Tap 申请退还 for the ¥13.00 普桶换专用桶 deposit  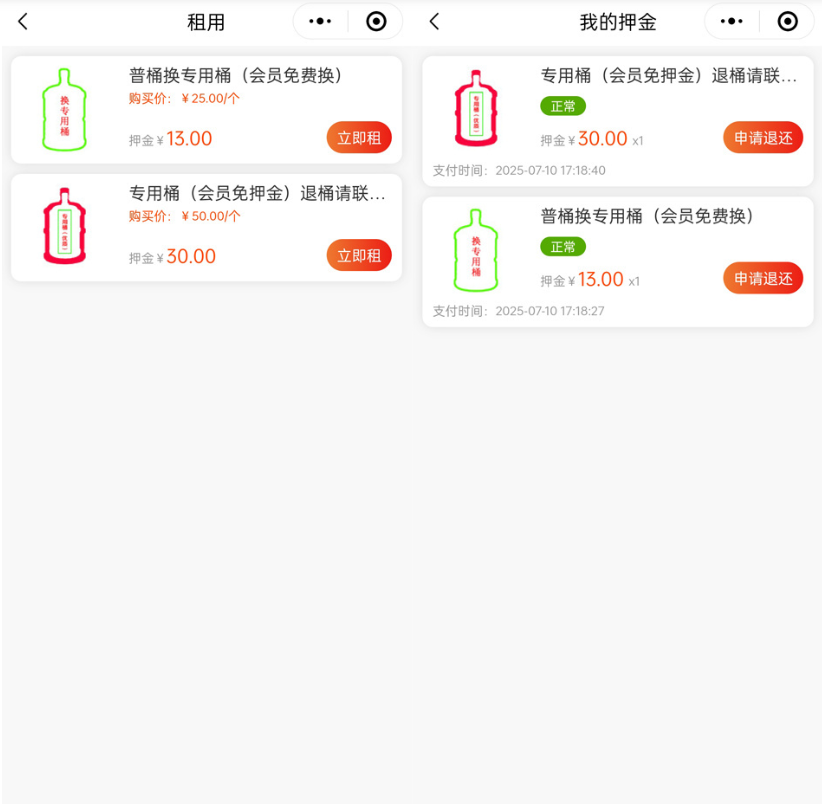763,278
